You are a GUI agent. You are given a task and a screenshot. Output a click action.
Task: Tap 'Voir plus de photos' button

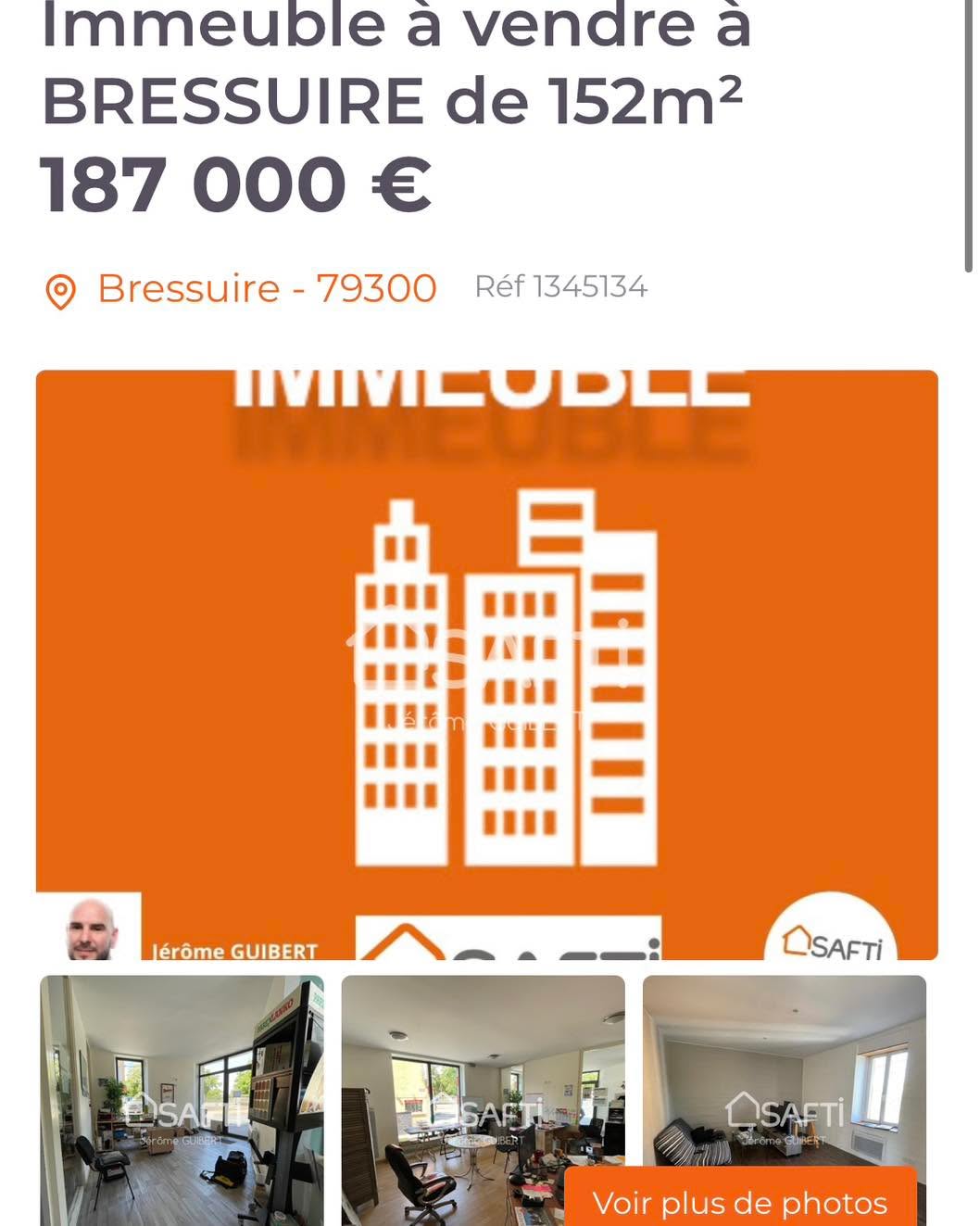coord(739,1201)
